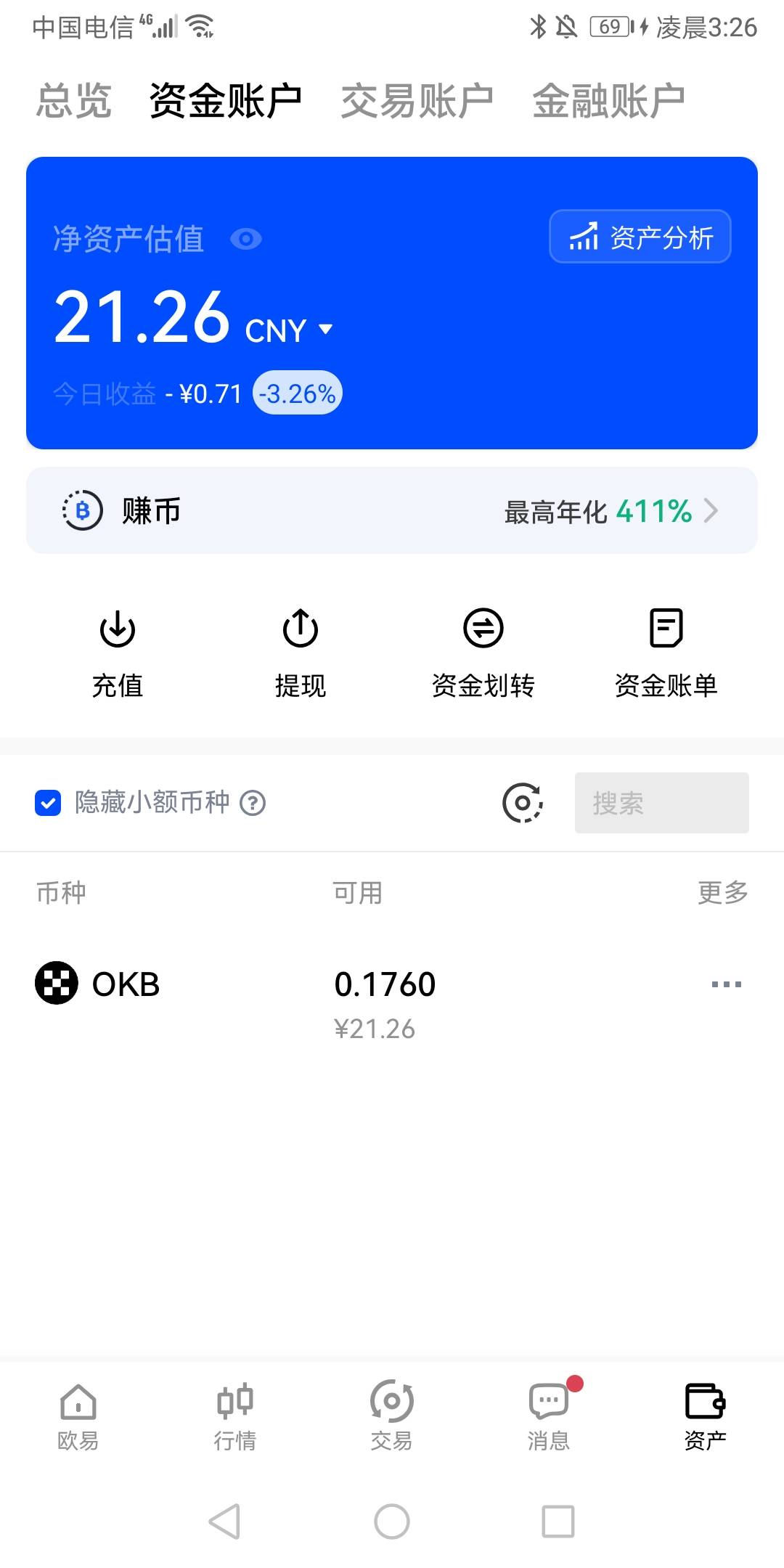
Task: Uncheck 隐藏小额币种 checkbox
Action: pyautogui.click(x=48, y=803)
